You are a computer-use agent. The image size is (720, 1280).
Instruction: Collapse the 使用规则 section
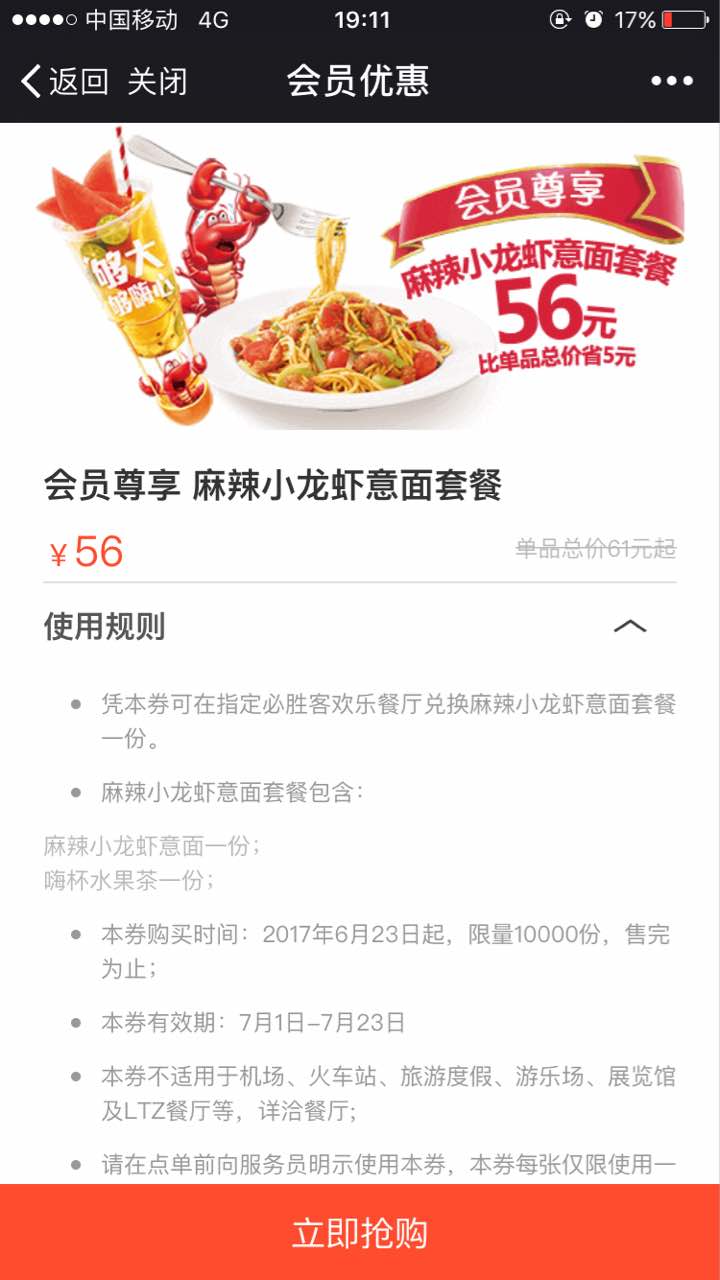[630, 627]
